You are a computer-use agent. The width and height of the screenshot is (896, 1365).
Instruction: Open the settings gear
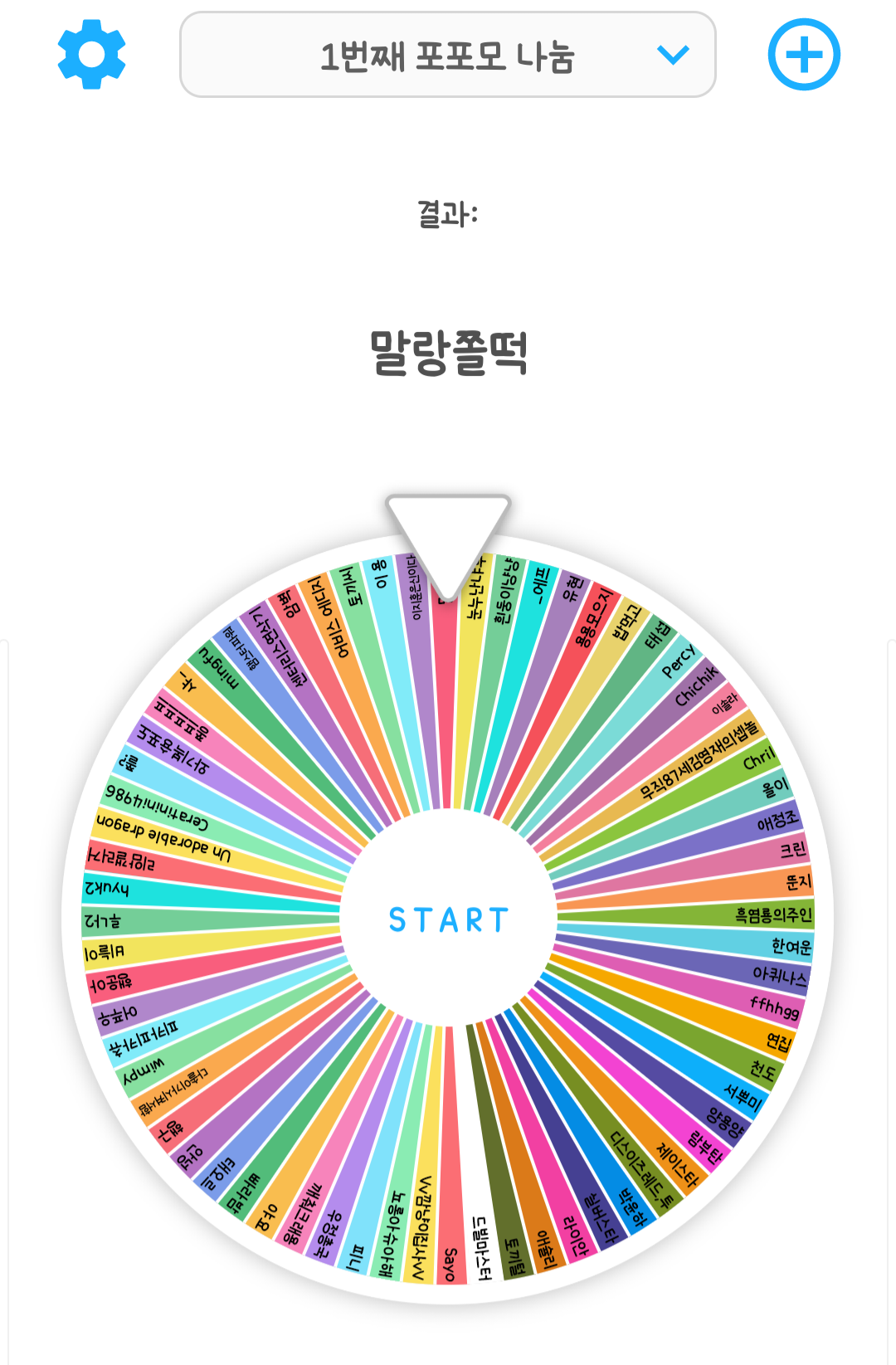click(91, 55)
